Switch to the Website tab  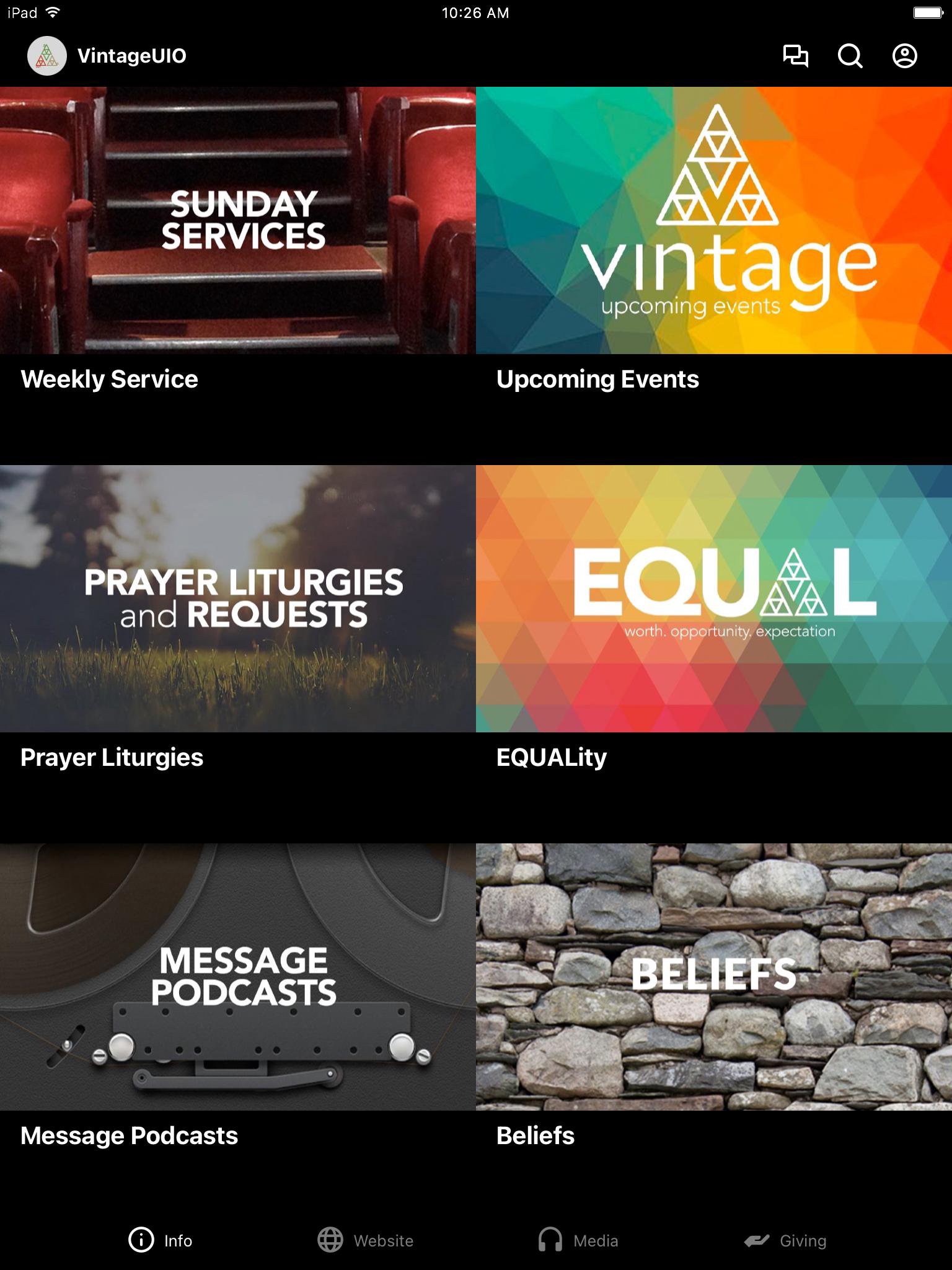tap(366, 1240)
